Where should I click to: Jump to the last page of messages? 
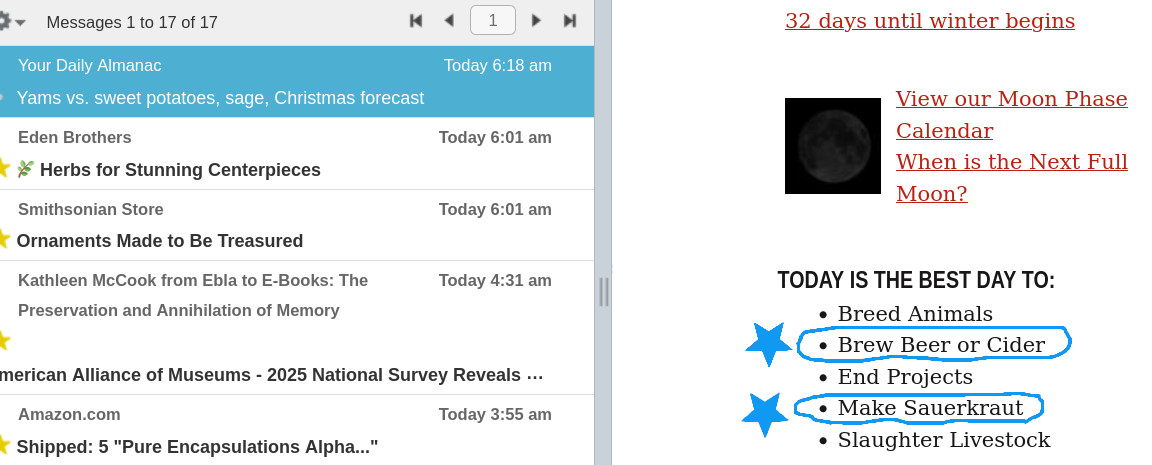click(x=570, y=21)
